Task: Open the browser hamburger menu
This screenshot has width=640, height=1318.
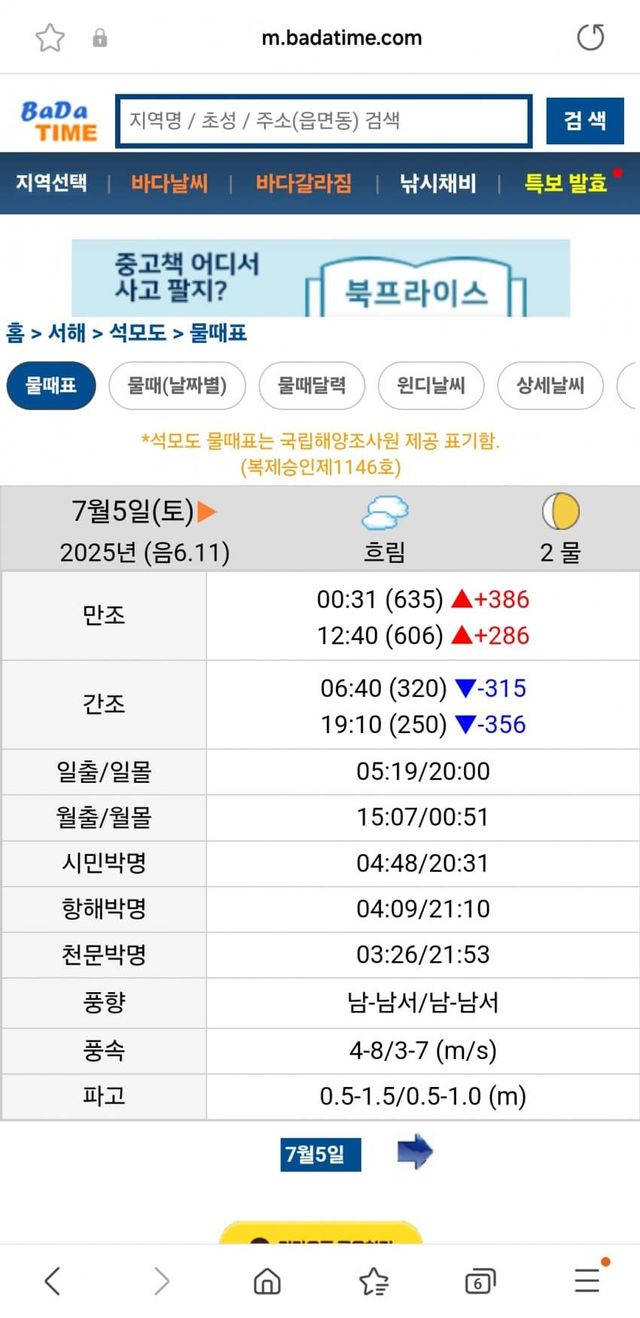Action: click(x=587, y=1280)
